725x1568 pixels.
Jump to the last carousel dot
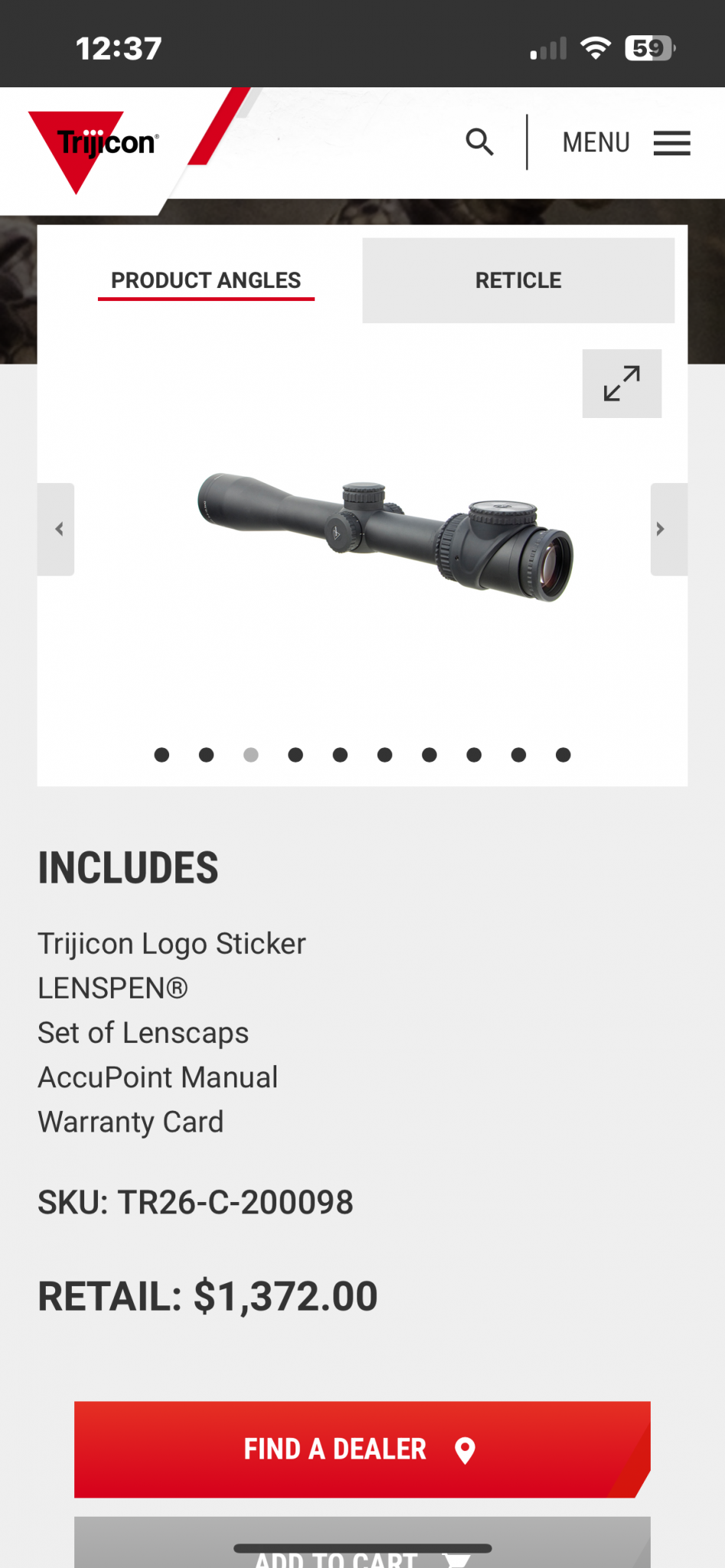click(563, 755)
